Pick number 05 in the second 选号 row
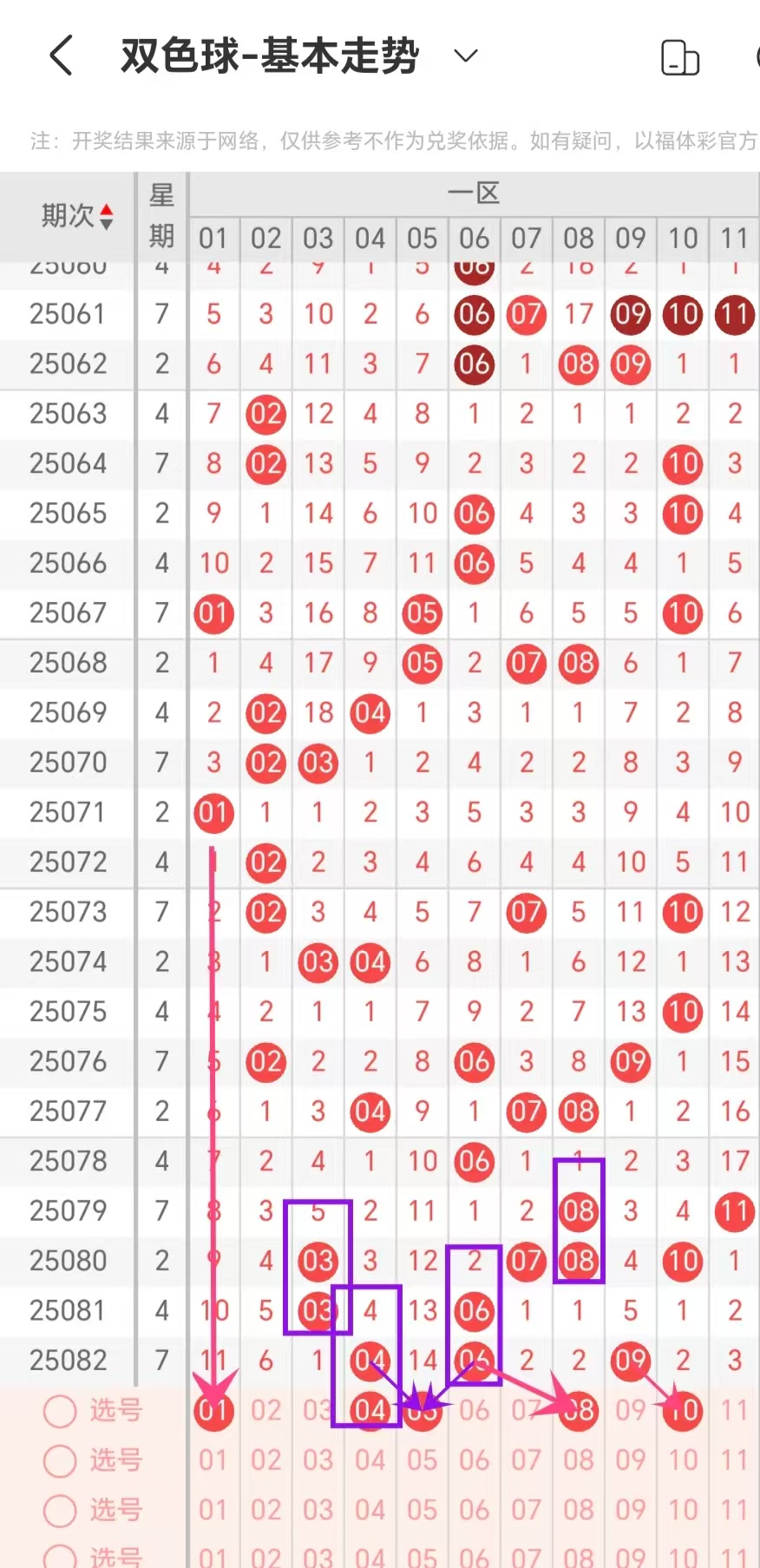This screenshot has width=760, height=1568. click(423, 1460)
